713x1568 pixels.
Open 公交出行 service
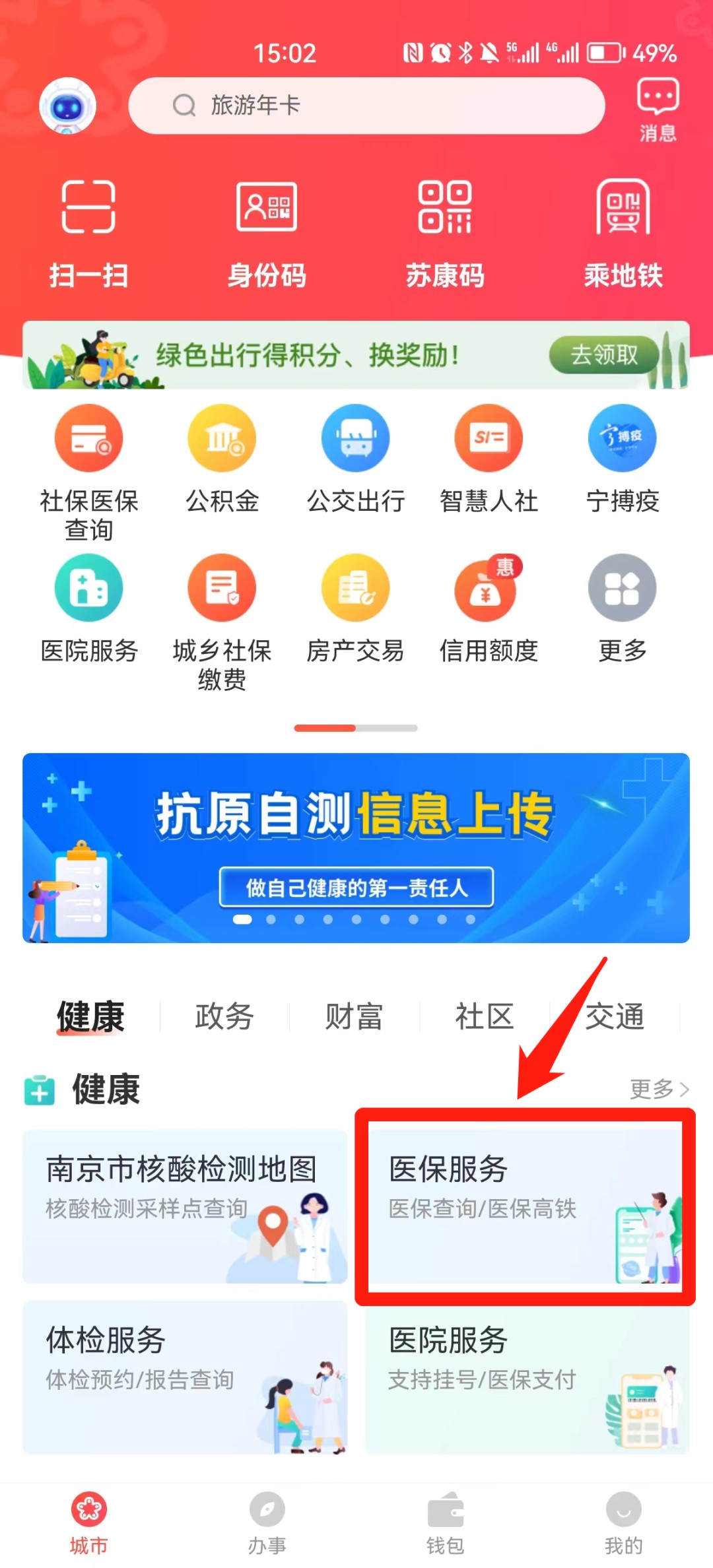click(x=356, y=459)
